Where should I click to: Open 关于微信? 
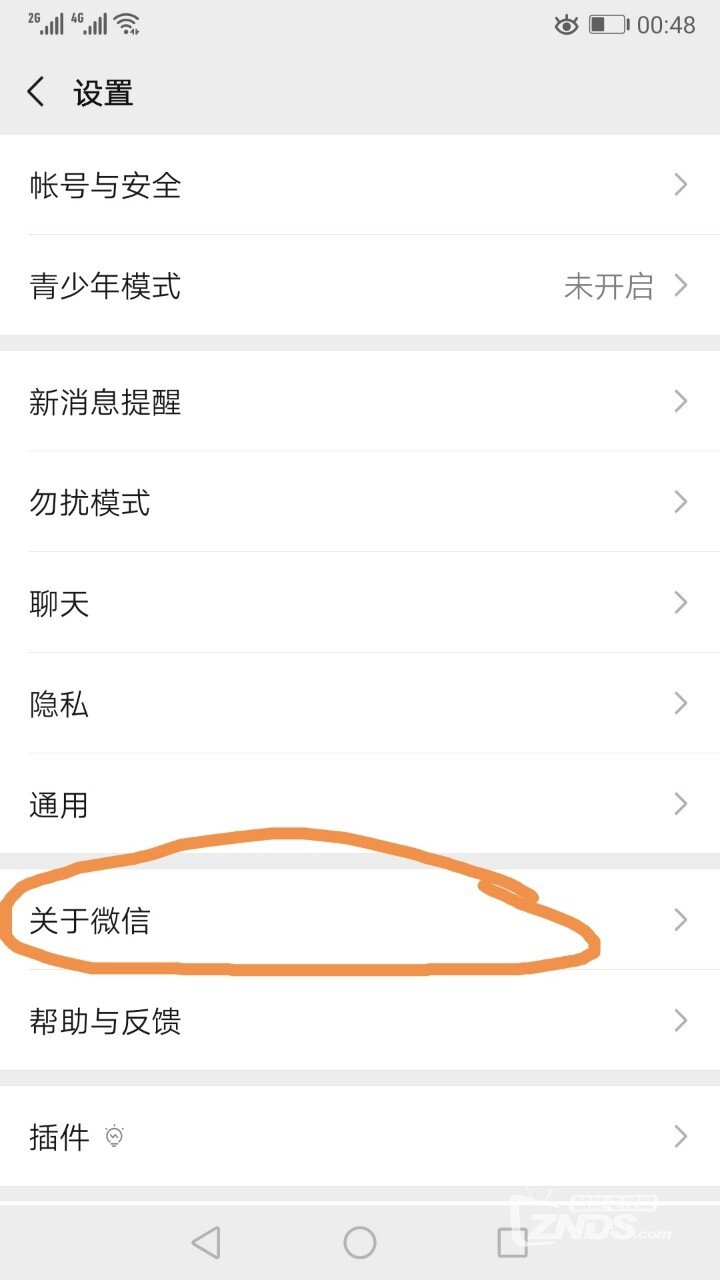click(360, 920)
